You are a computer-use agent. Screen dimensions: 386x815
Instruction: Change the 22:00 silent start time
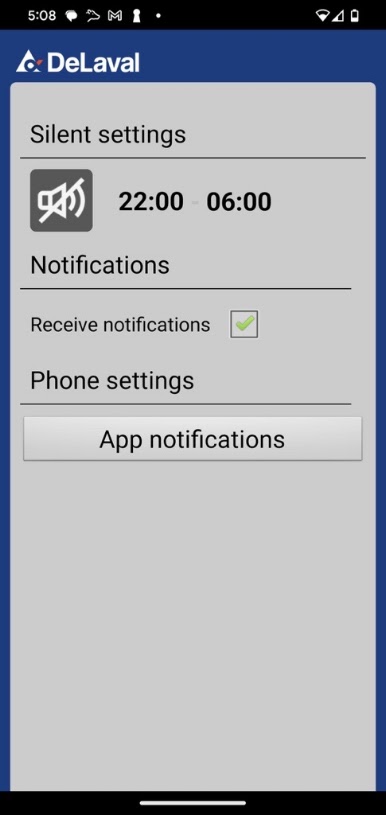pos(151,202)
